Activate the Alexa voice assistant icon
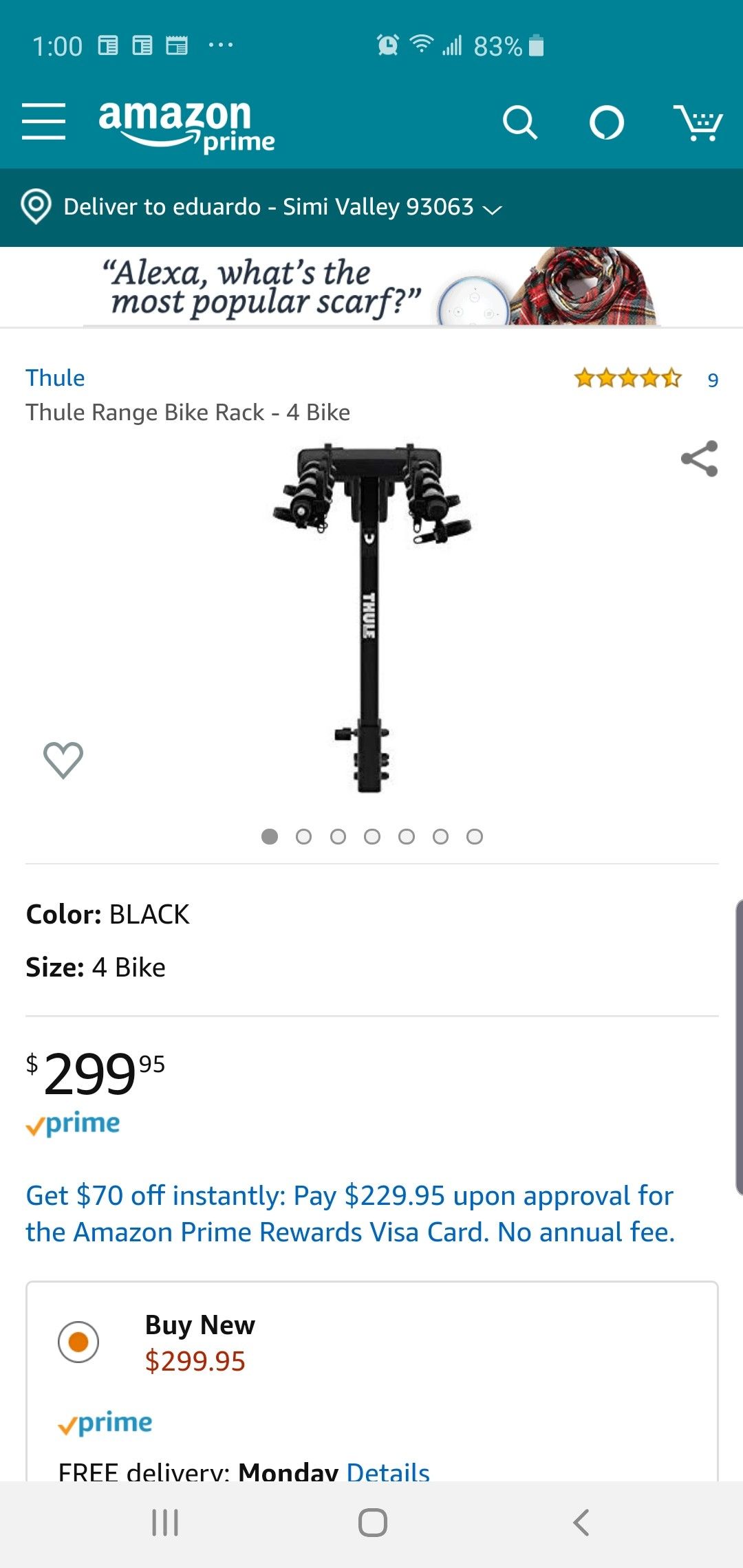Viewport: 743px width, 1568px height. click(x=606, y=123)
